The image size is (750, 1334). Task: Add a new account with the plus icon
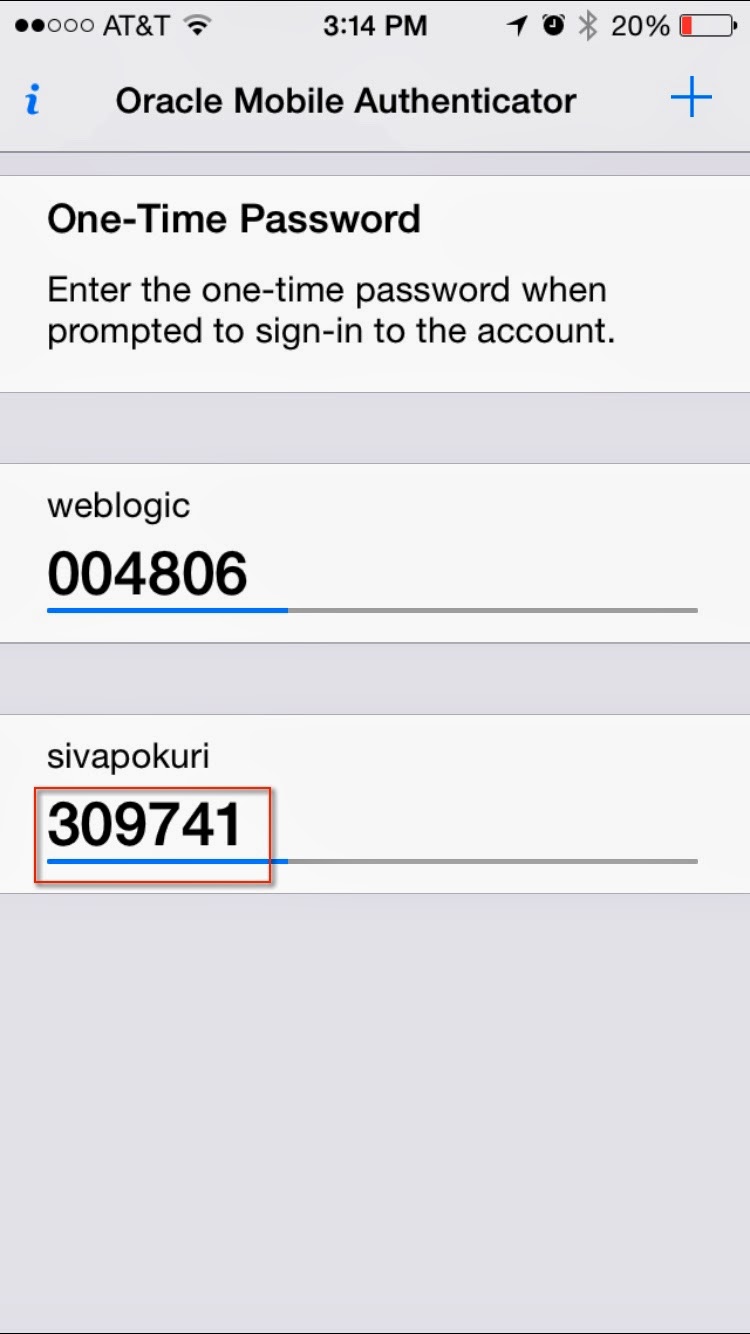[x=690, y=99]
